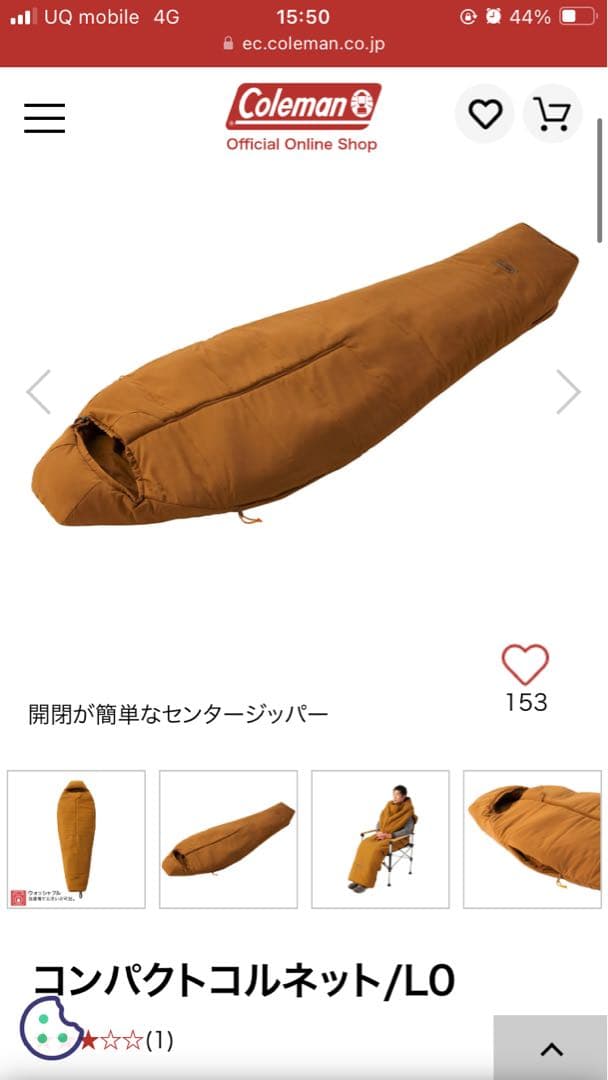The image size is (608, 1080).
Task: Open the shopping cart
Action: click(552, 114)
